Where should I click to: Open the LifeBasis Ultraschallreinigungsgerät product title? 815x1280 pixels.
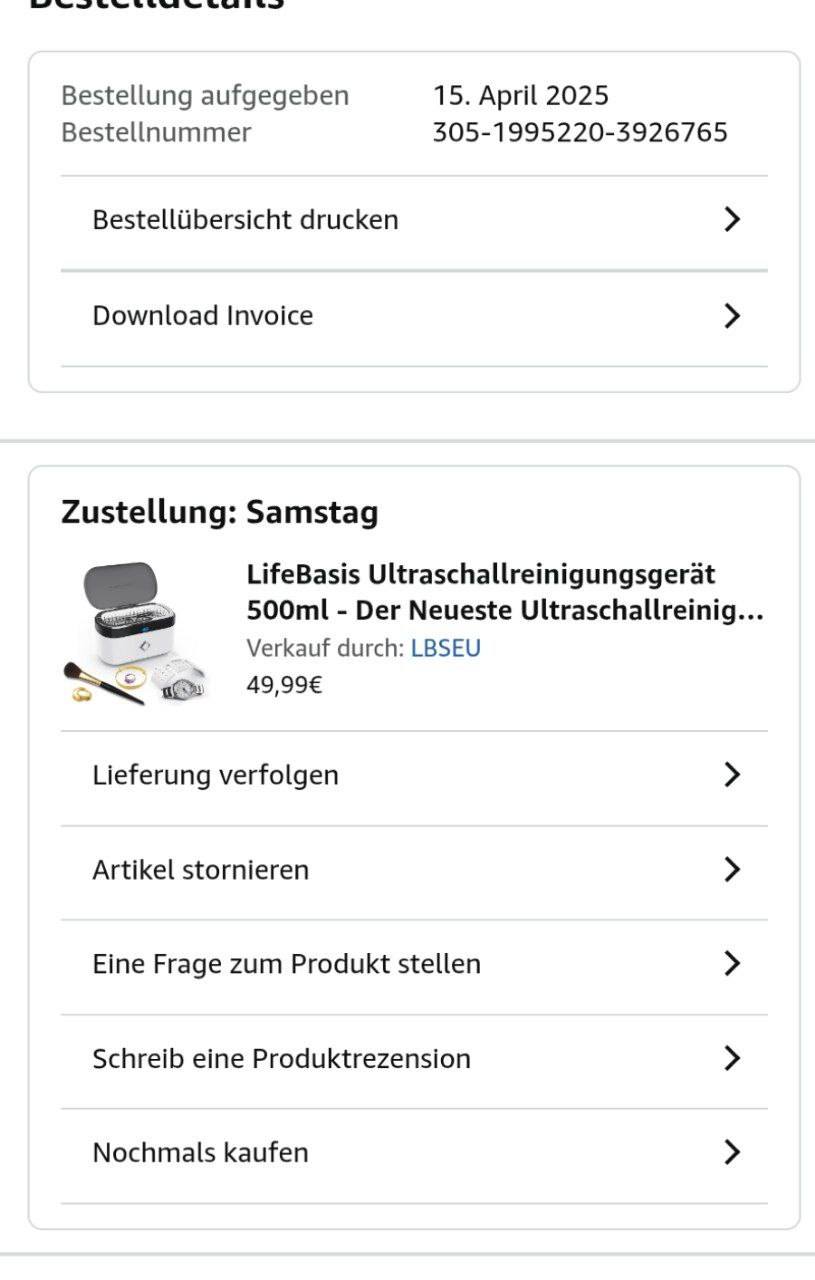504,592
